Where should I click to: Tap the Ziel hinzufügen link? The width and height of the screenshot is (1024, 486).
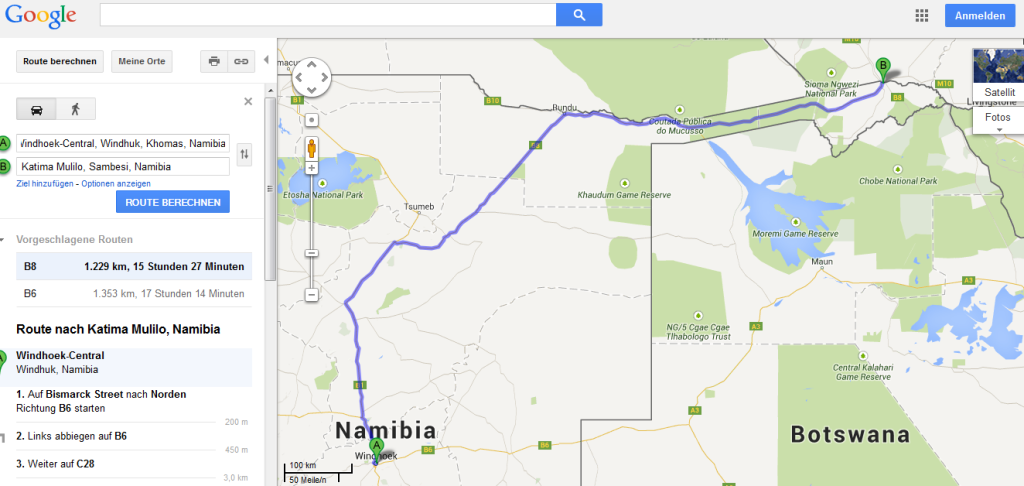click(x=45, y=184)
